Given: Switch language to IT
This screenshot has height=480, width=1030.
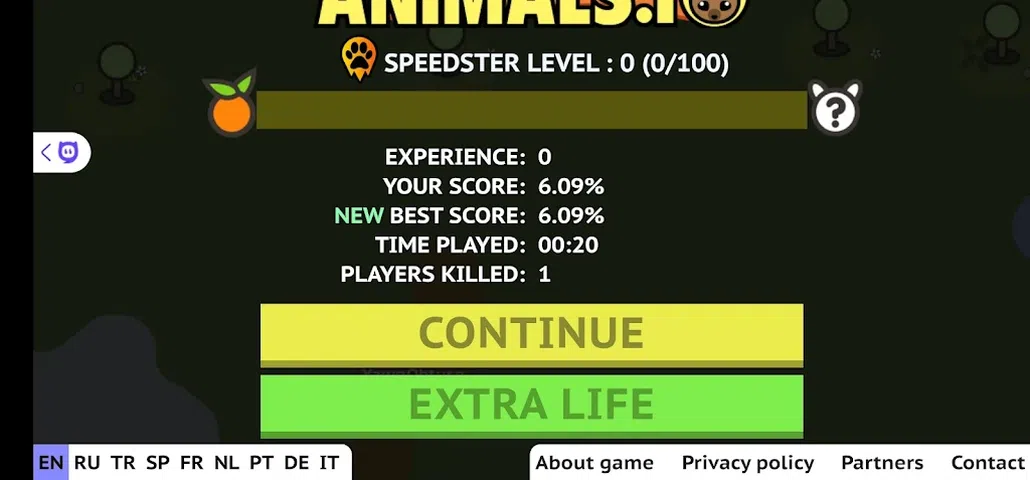Looking at the screenshot, I should point(329,462).
